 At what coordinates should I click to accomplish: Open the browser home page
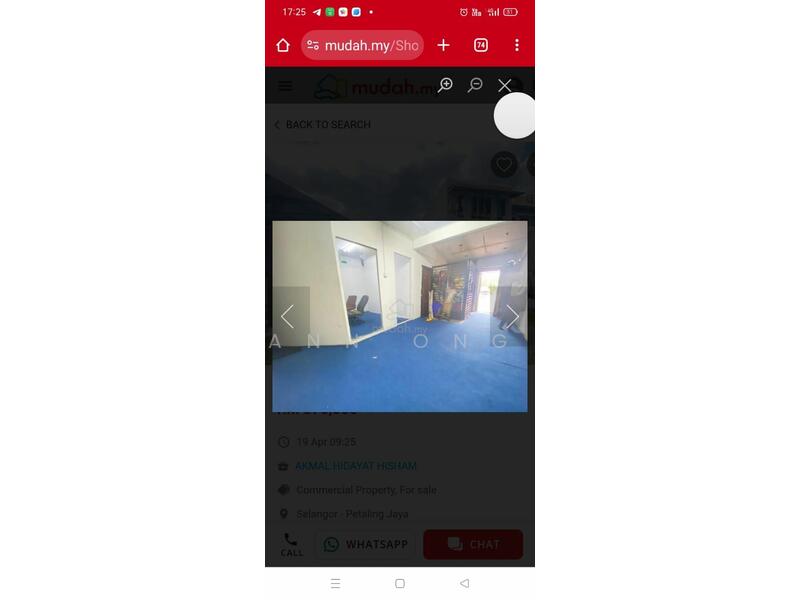pos(283,45)
